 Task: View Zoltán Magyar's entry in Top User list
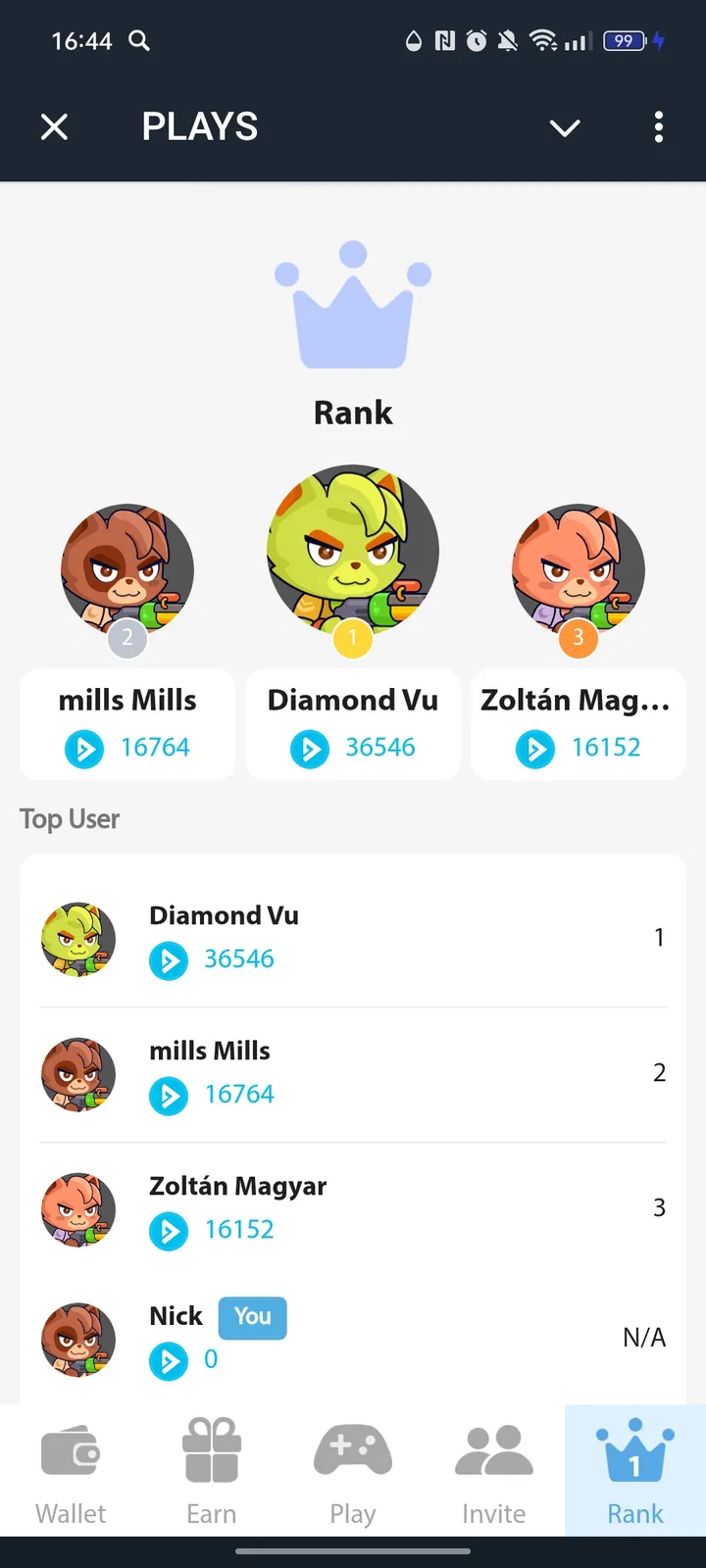tap(353, 1208)
